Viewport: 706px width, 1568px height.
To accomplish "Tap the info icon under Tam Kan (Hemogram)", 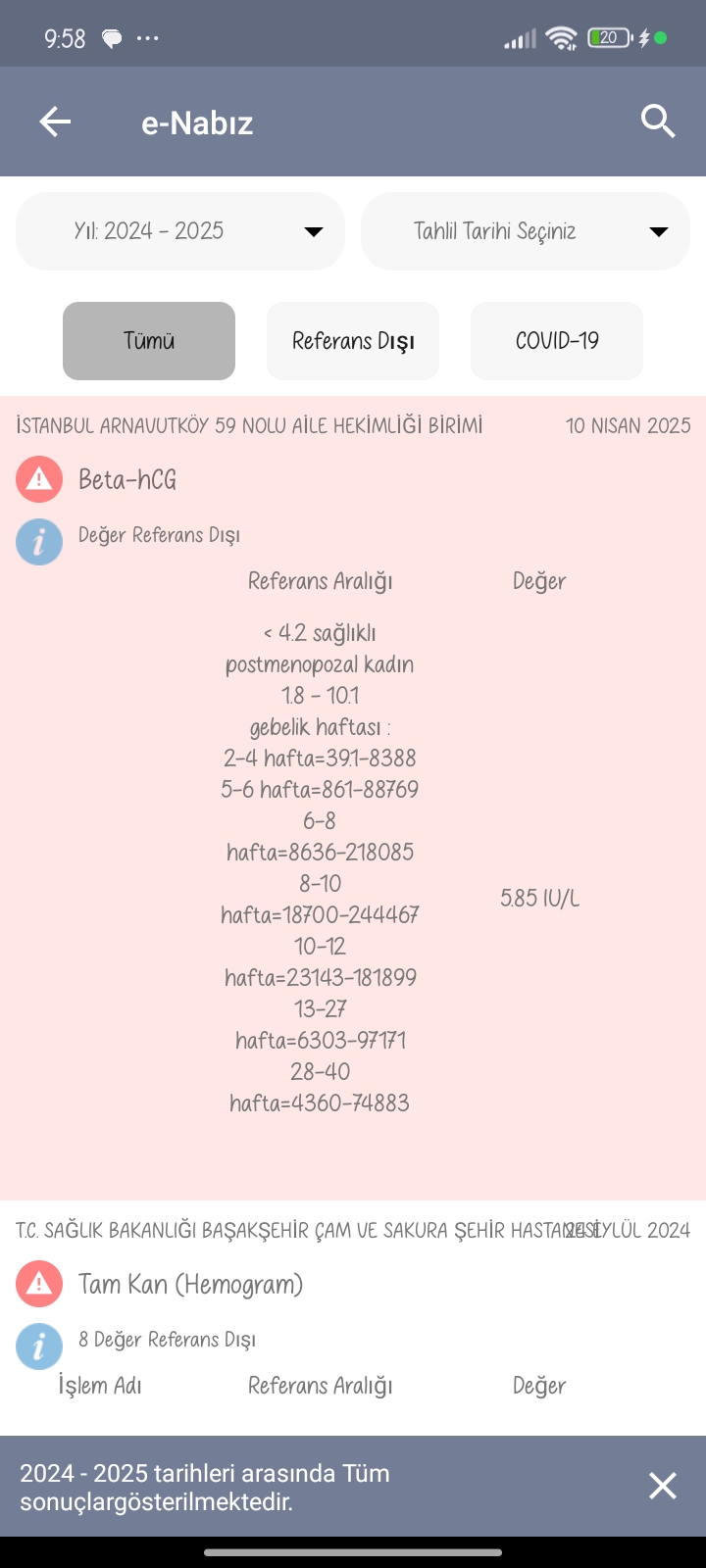I will point(39,1346).
